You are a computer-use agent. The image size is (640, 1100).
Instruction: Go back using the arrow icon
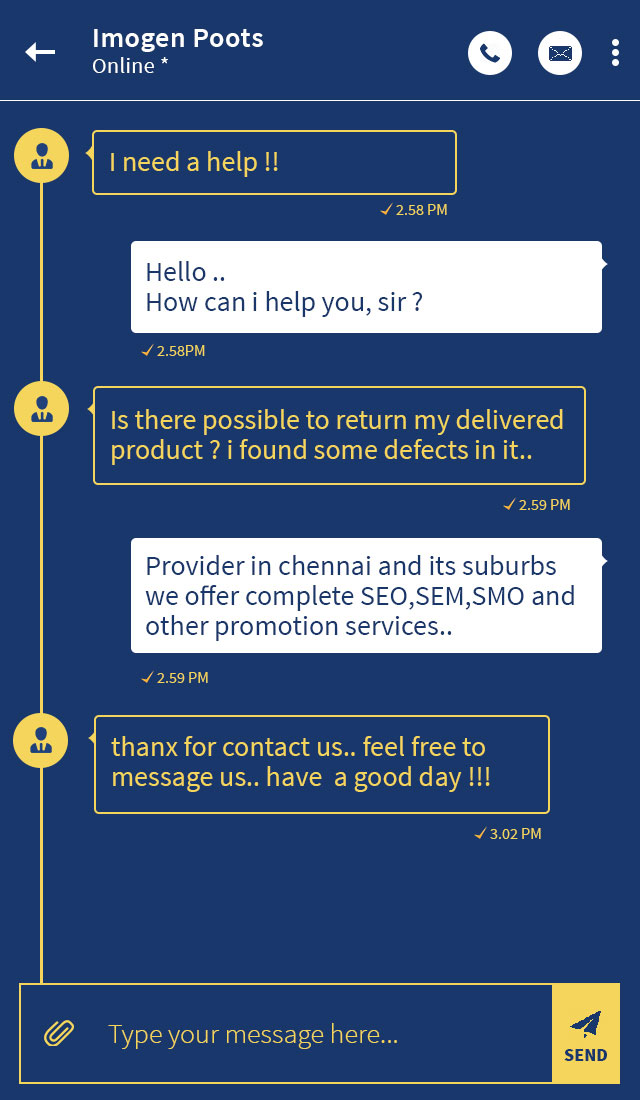[x=40, y=52]
